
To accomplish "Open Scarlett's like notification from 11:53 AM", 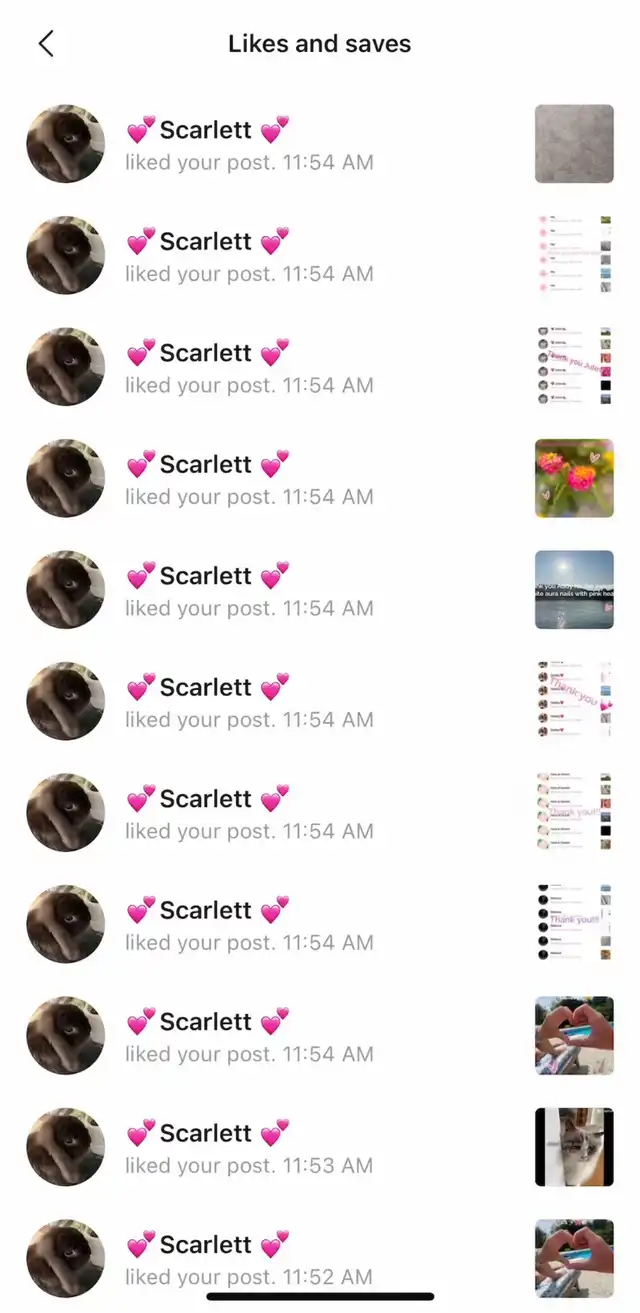I will click(320, 1147).
